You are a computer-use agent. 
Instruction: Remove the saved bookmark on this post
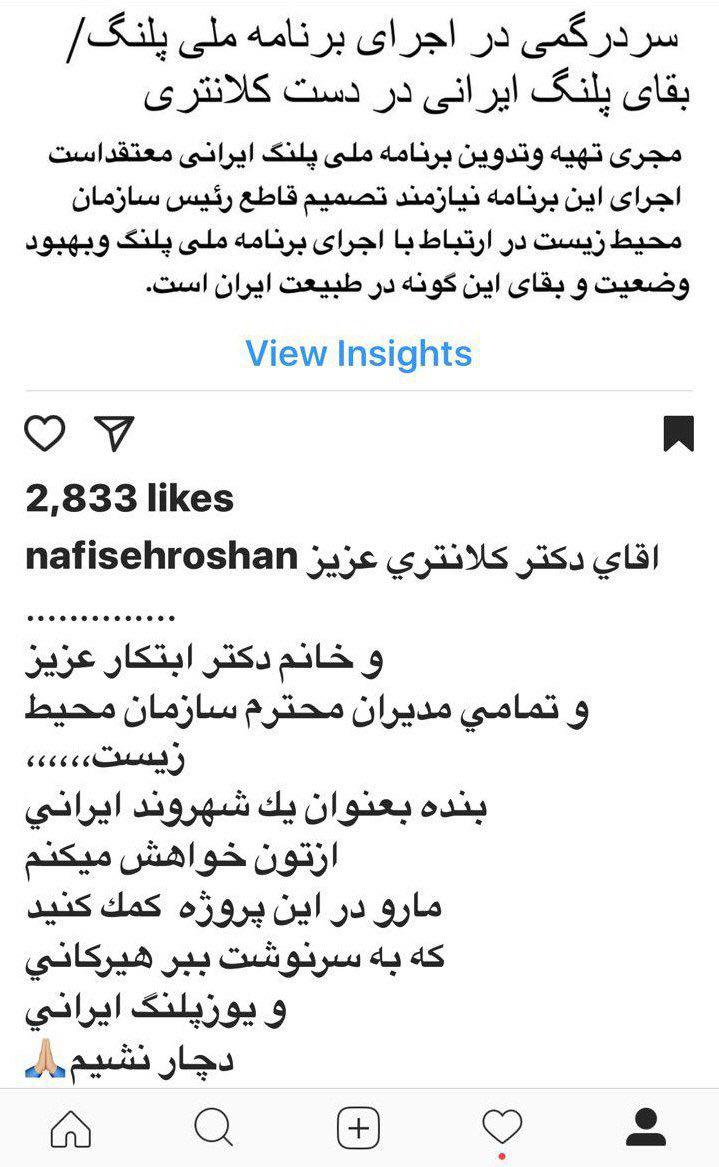pos(678,434)
